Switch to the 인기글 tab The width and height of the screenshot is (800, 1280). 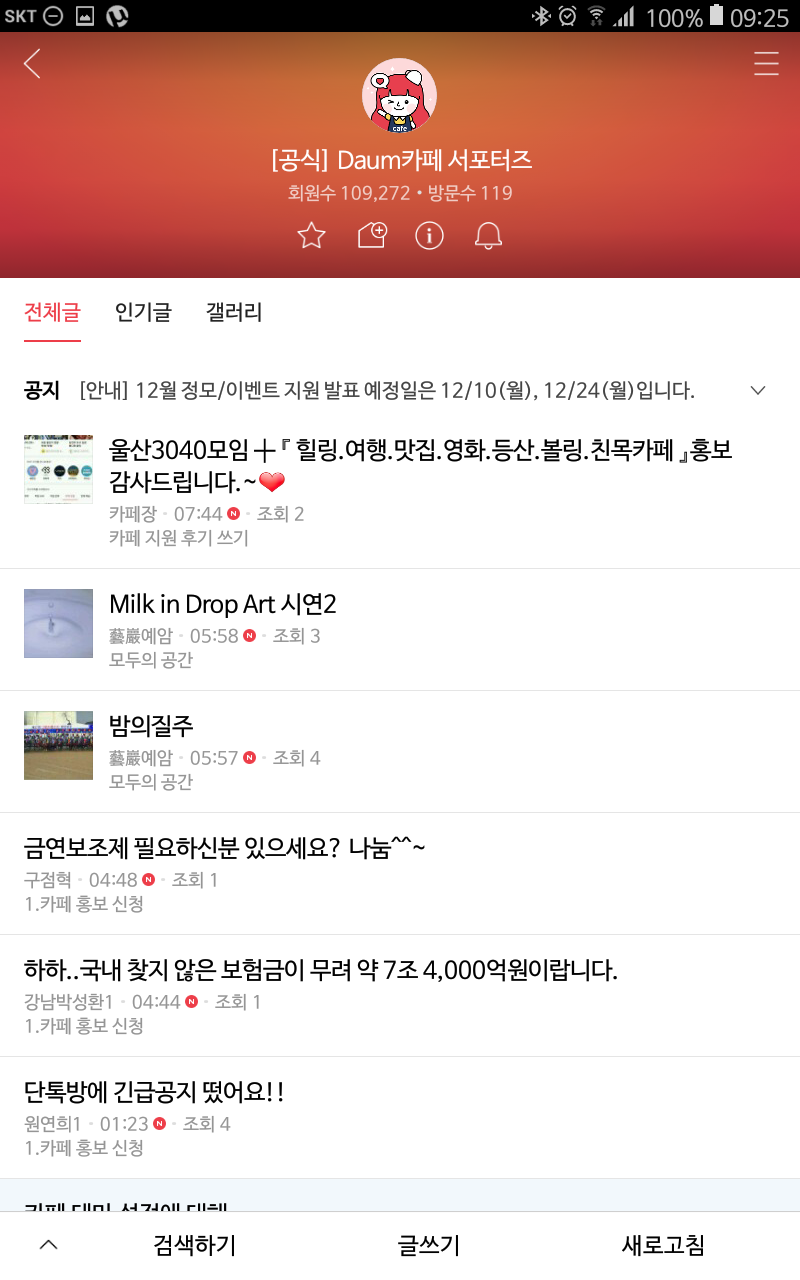point(143,313)
